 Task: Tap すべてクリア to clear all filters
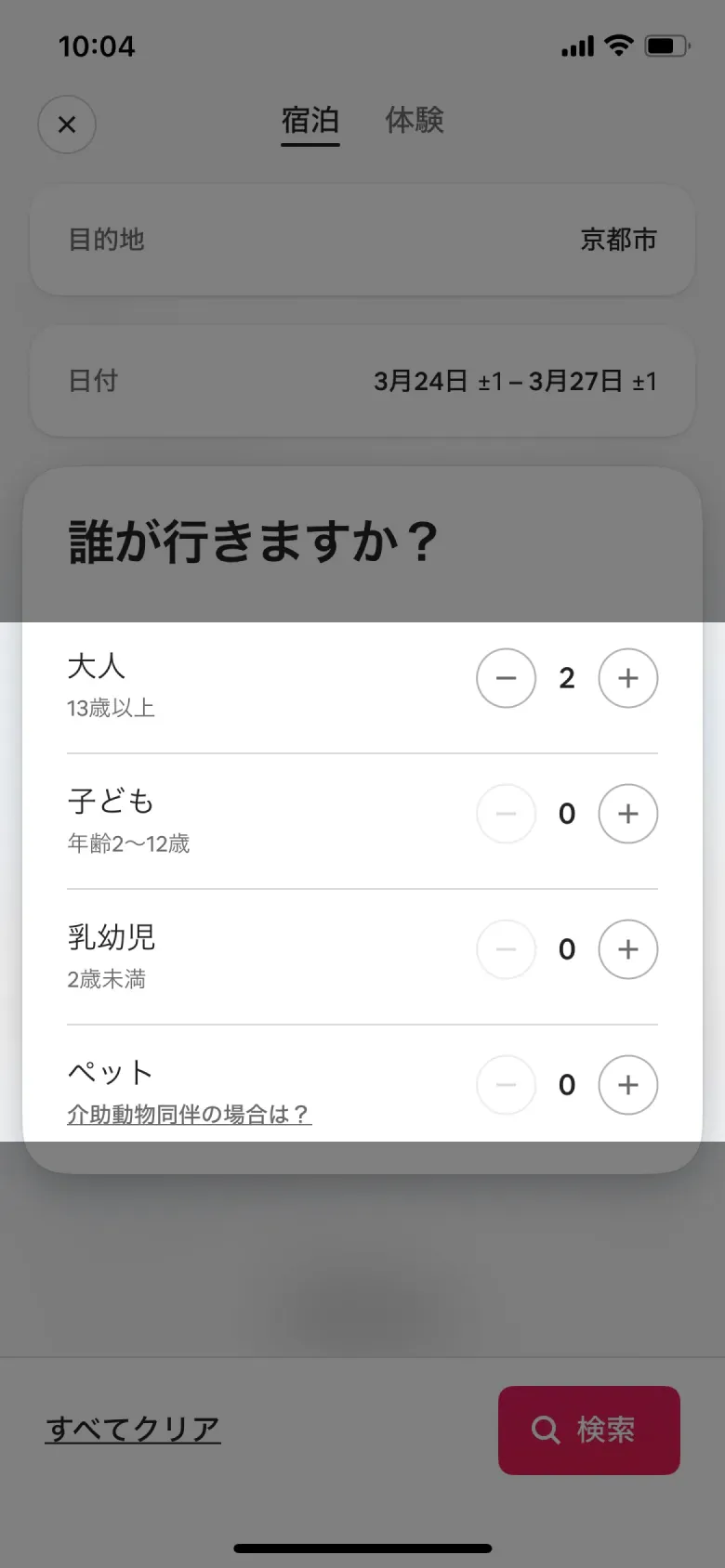[x=133, y=1430]
